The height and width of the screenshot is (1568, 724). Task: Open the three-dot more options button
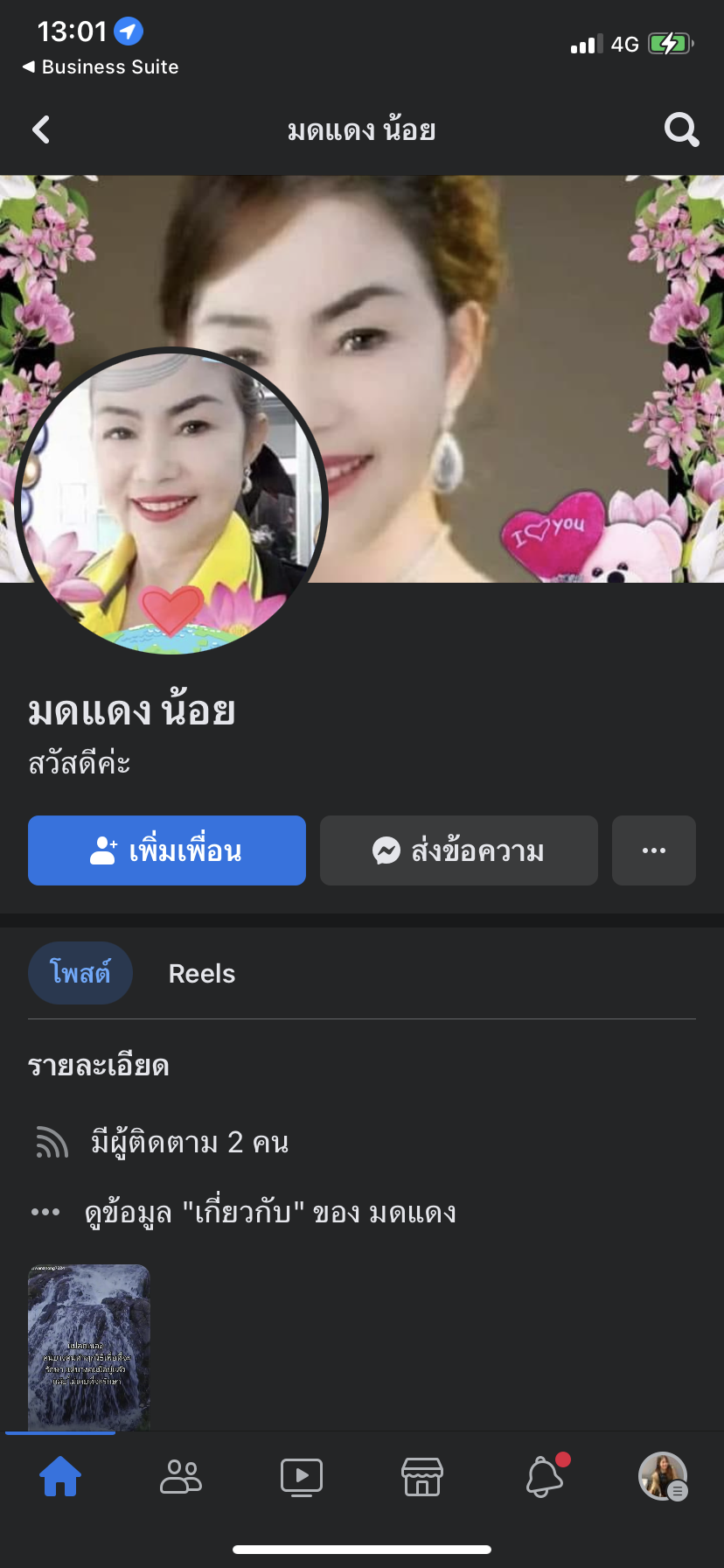click(x=654, y=850)
